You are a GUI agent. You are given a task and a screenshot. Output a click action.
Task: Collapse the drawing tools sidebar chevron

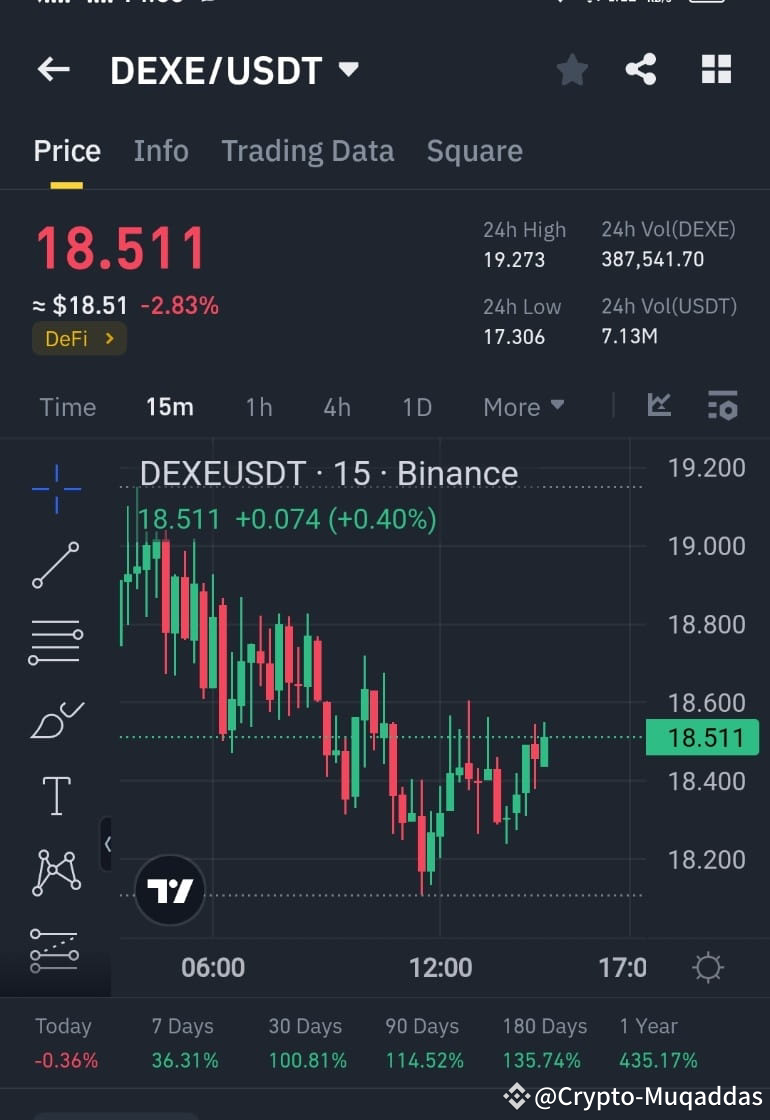coord(110,843)
